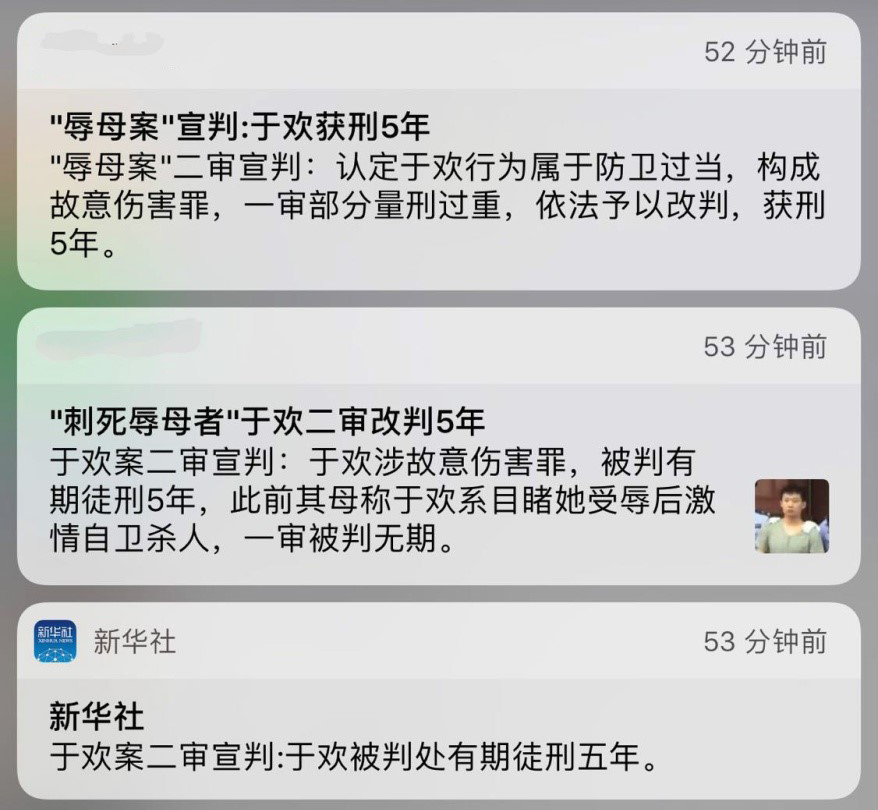Viewport: 878px width, 810px height.
Task: Open the "辱母案"宣判:于欢获刑5年 notification
Action: 438,185
